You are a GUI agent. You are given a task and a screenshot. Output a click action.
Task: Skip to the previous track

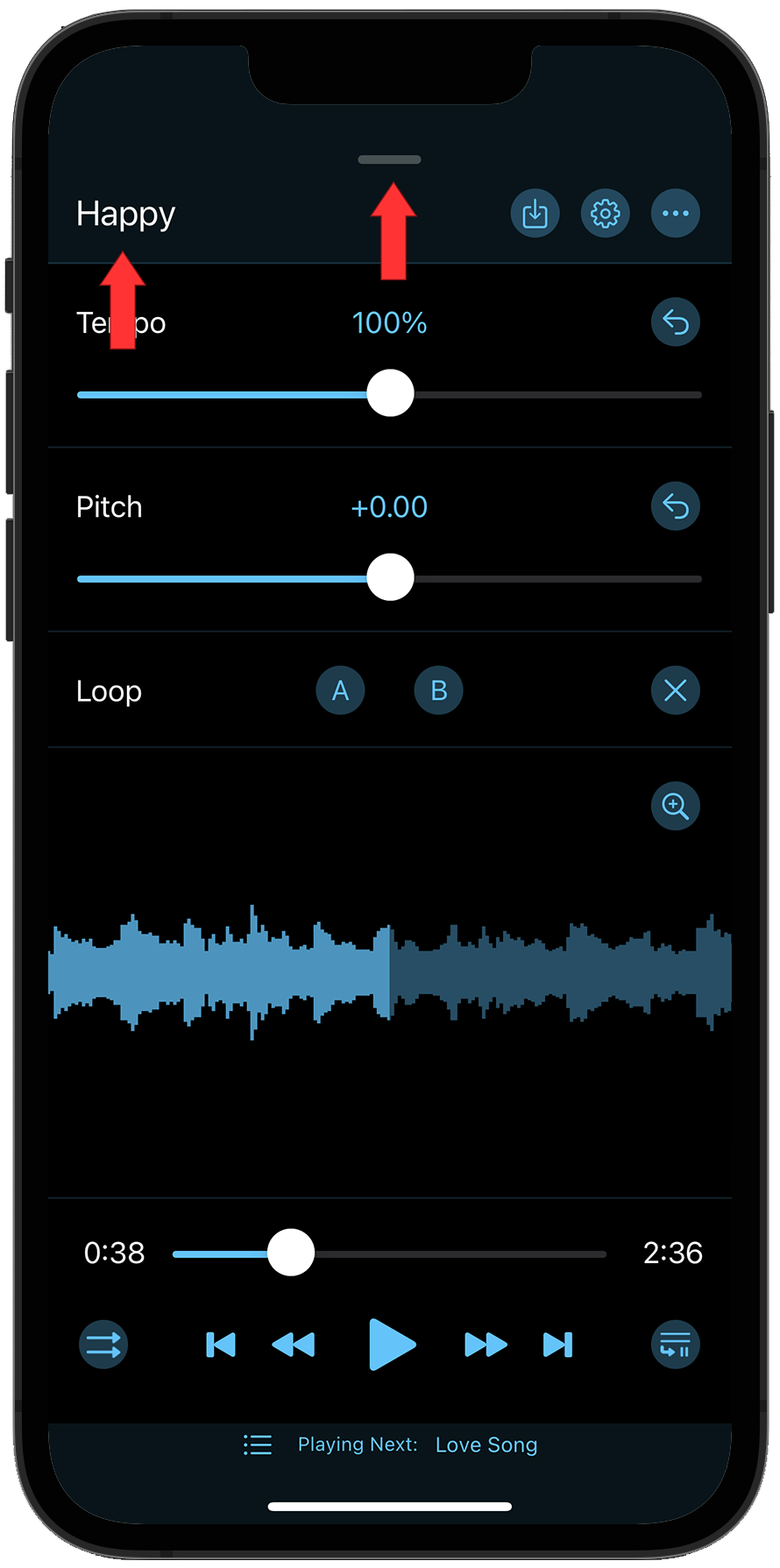221,1345
